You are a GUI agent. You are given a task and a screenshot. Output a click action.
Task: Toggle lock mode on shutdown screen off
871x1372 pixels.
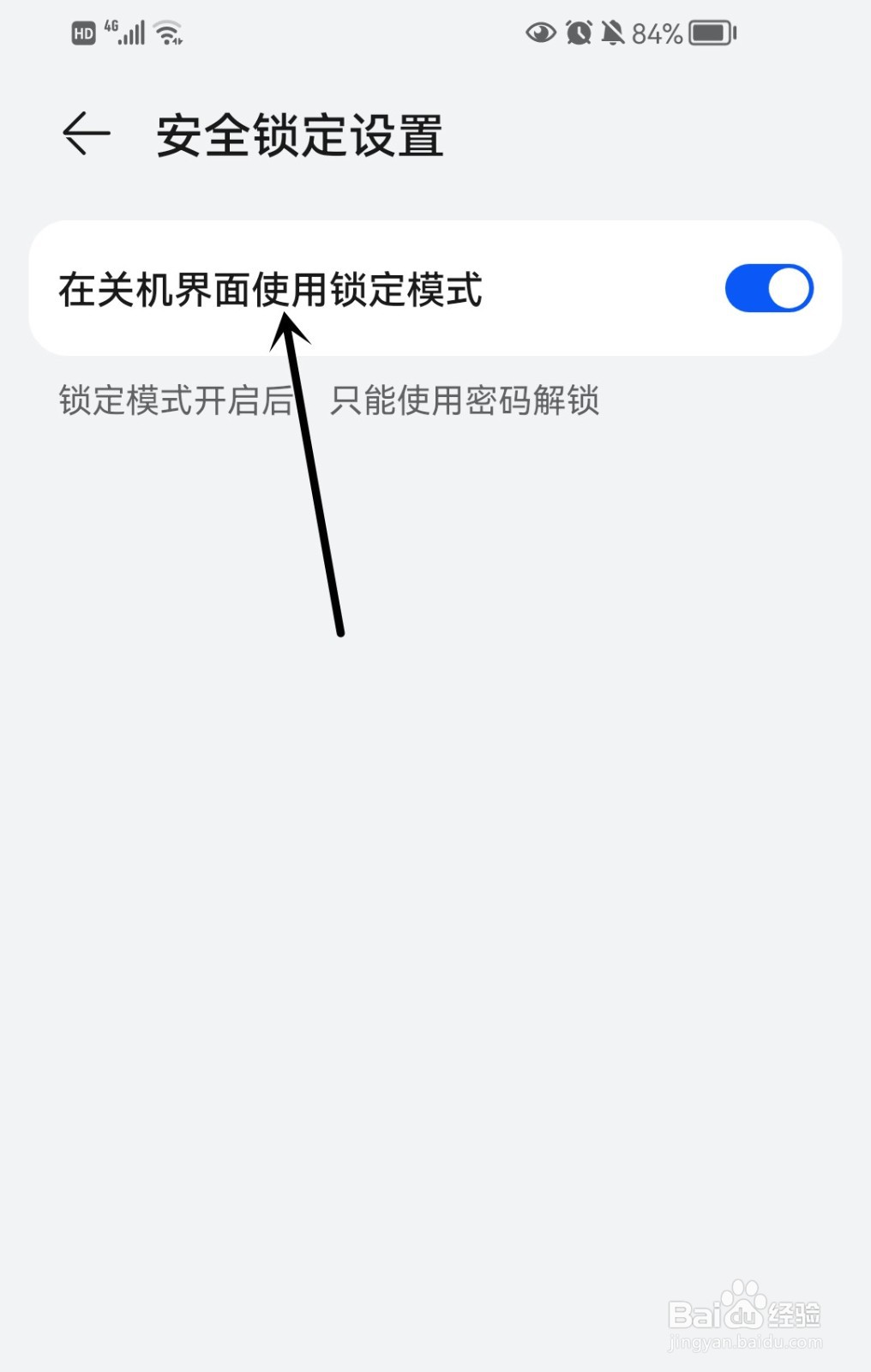(x=767, y=287)
